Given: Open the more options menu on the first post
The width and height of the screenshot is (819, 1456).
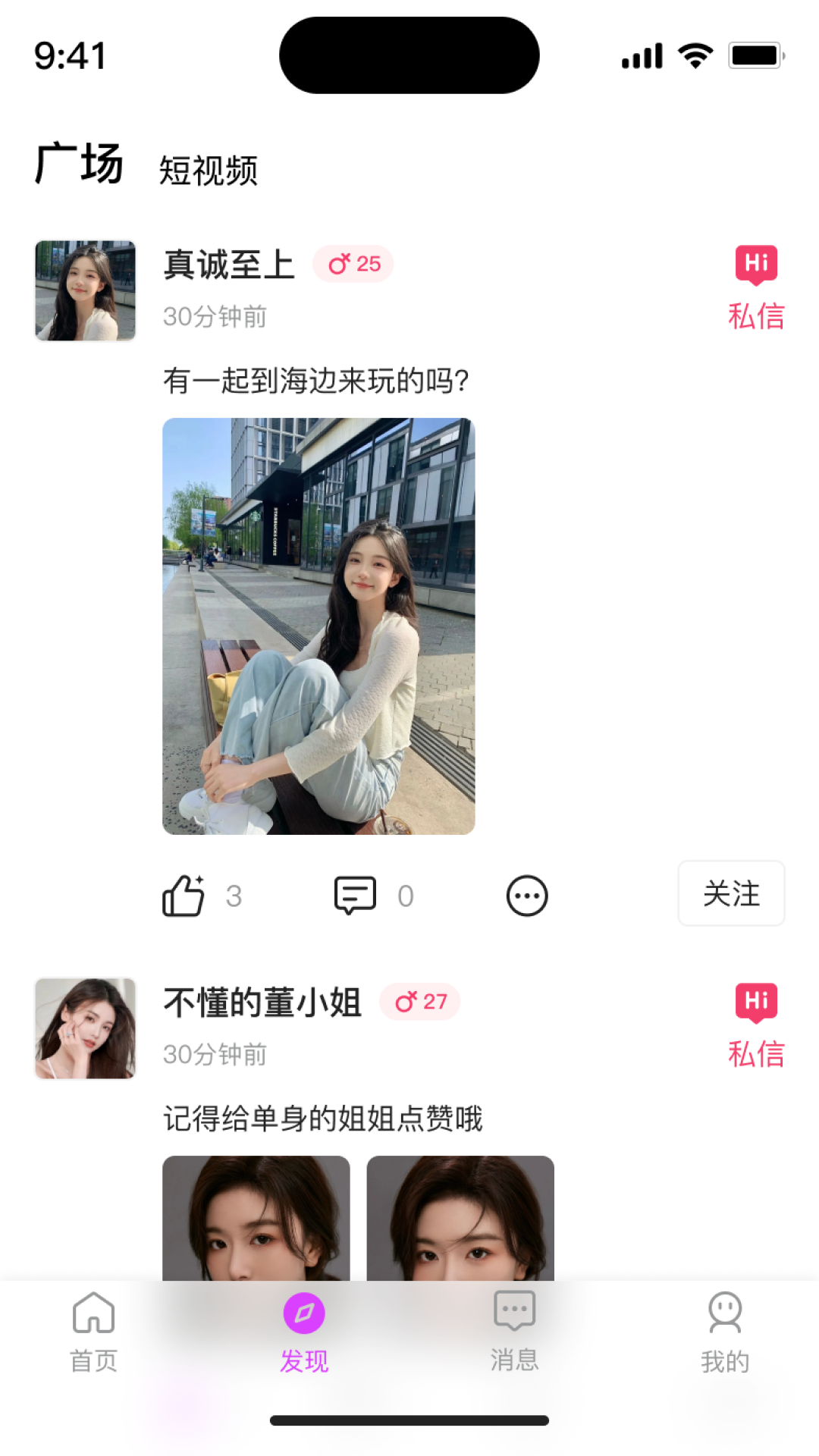Looking at the screenshot, I should pyautogui.click(x=526, y=895).
